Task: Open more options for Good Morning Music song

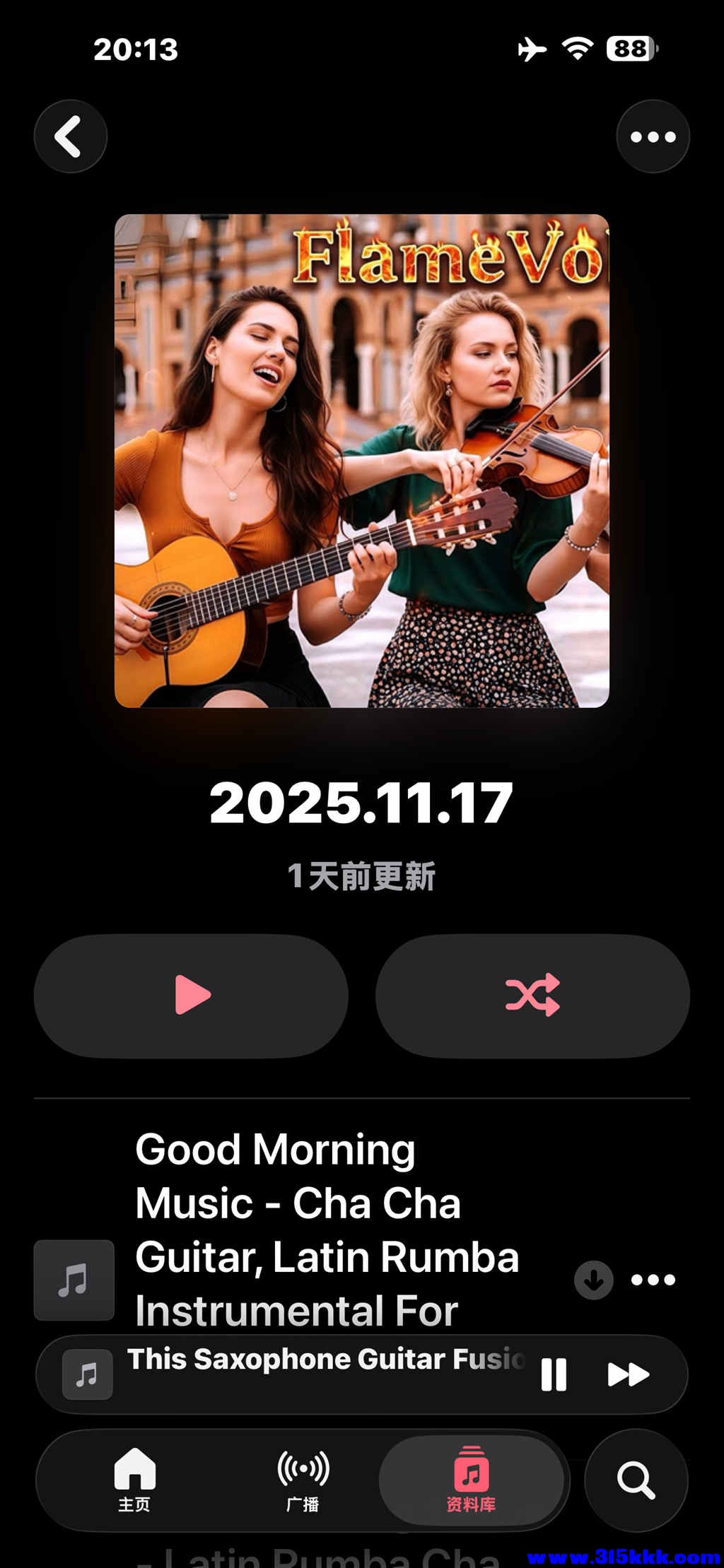Action: click(x=654, y=1279)
